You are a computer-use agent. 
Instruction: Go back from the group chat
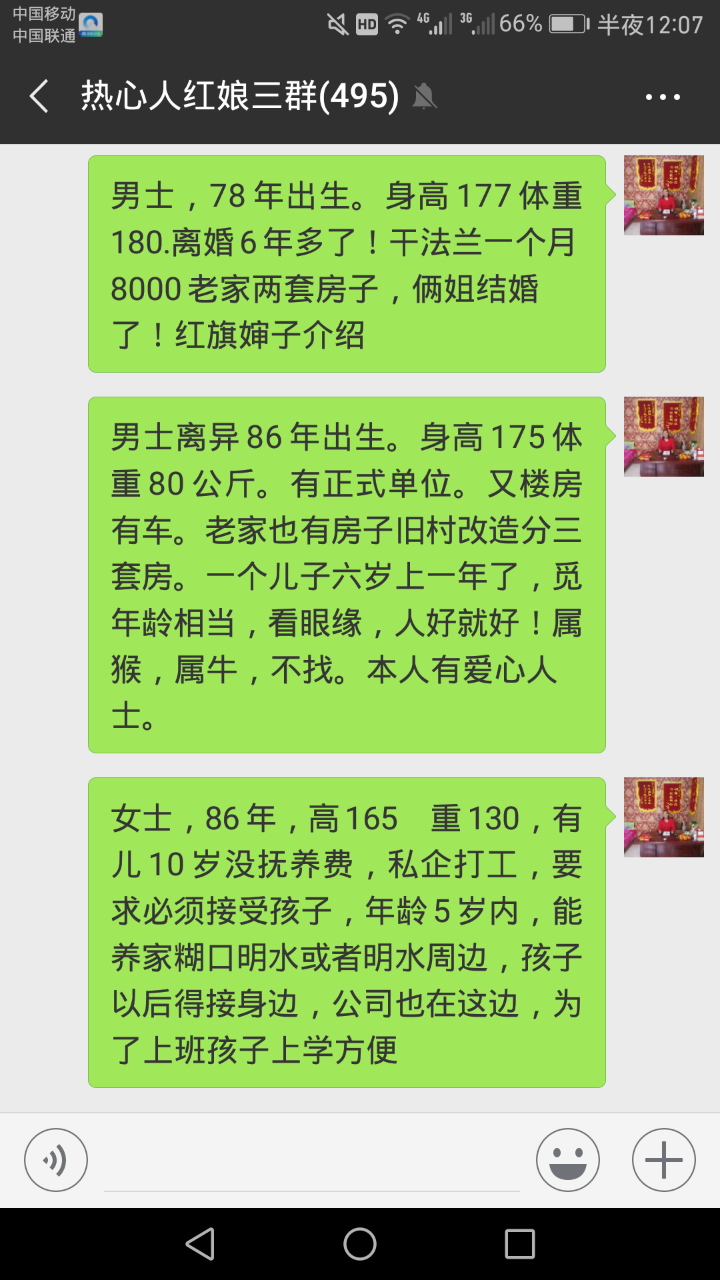pos(39,97)
